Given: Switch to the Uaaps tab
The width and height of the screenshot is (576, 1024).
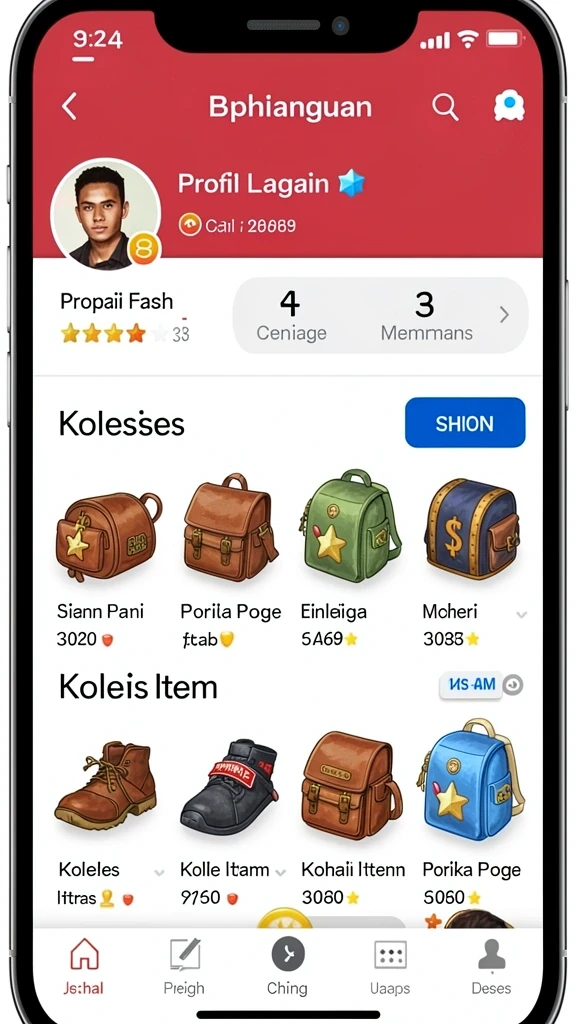Looking at the screenshot, I should [x=390, y=968].
